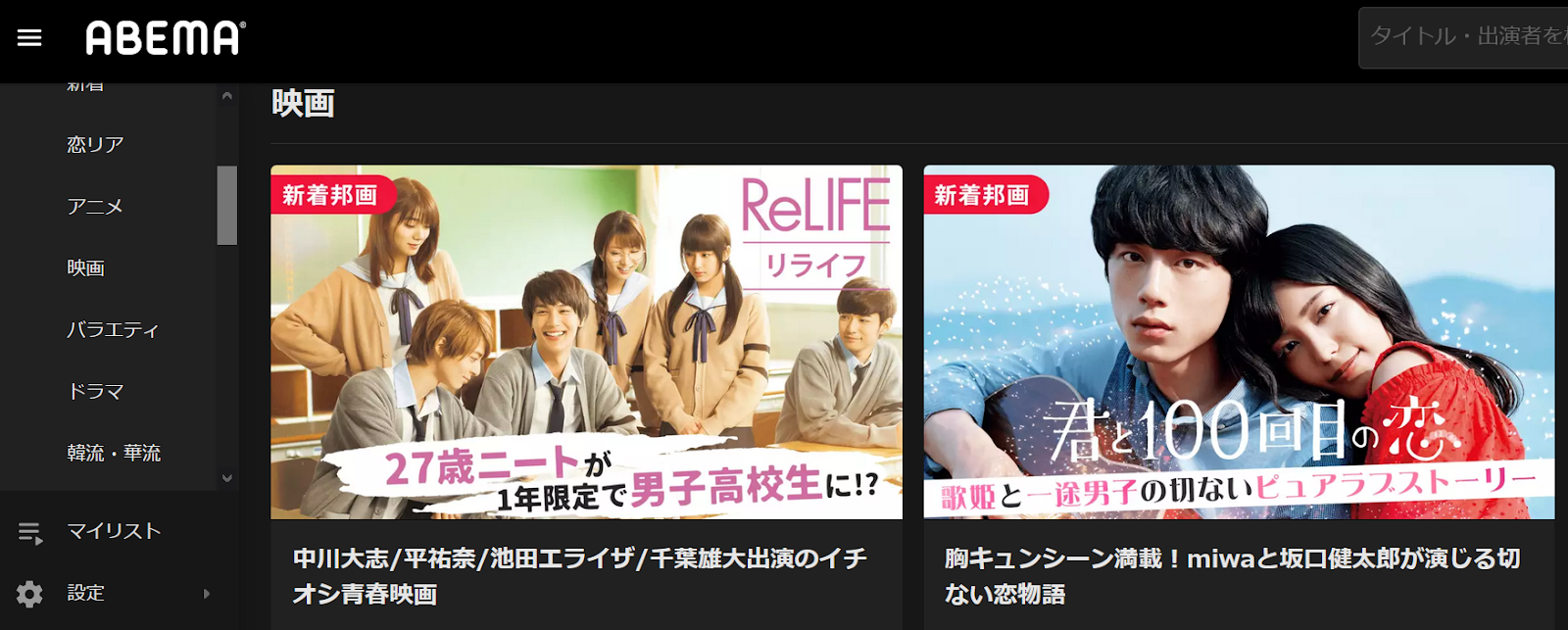Open the アニメ category

[95, 207]
